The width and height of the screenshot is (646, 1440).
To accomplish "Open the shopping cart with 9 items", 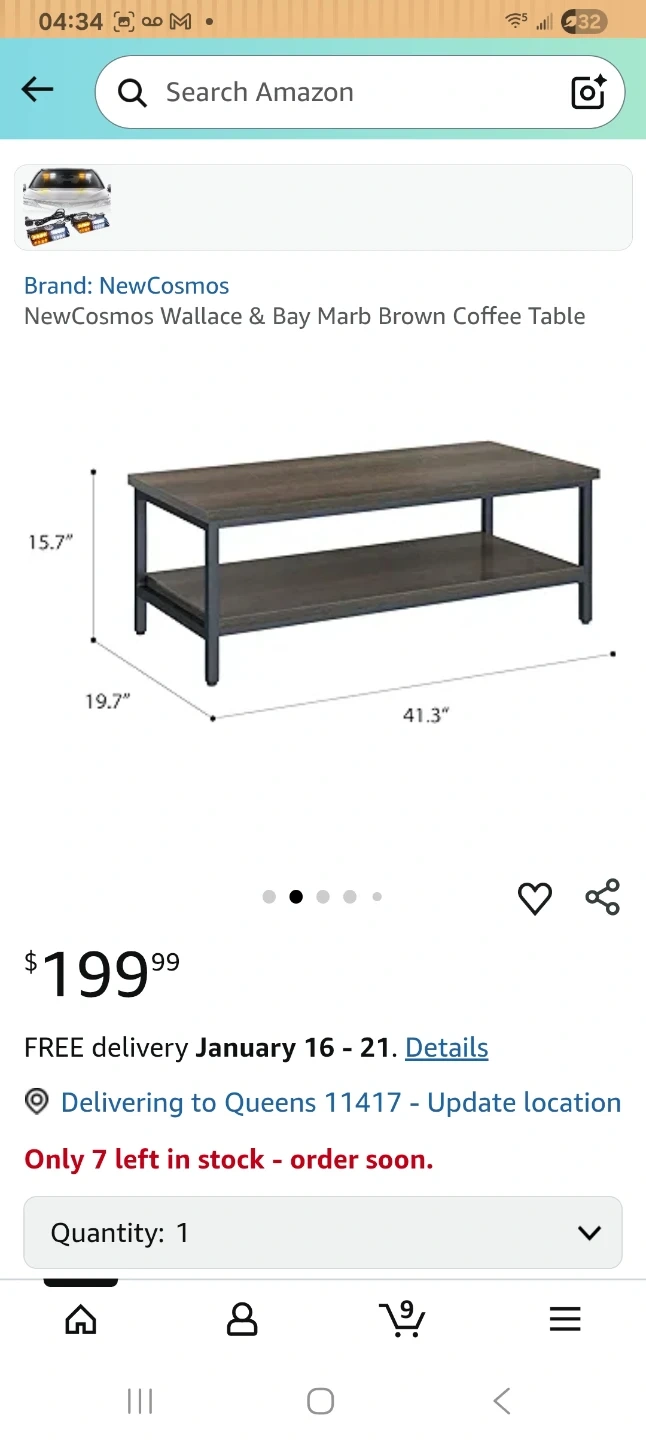I will pyautogui.click(x=403, y=1320).
